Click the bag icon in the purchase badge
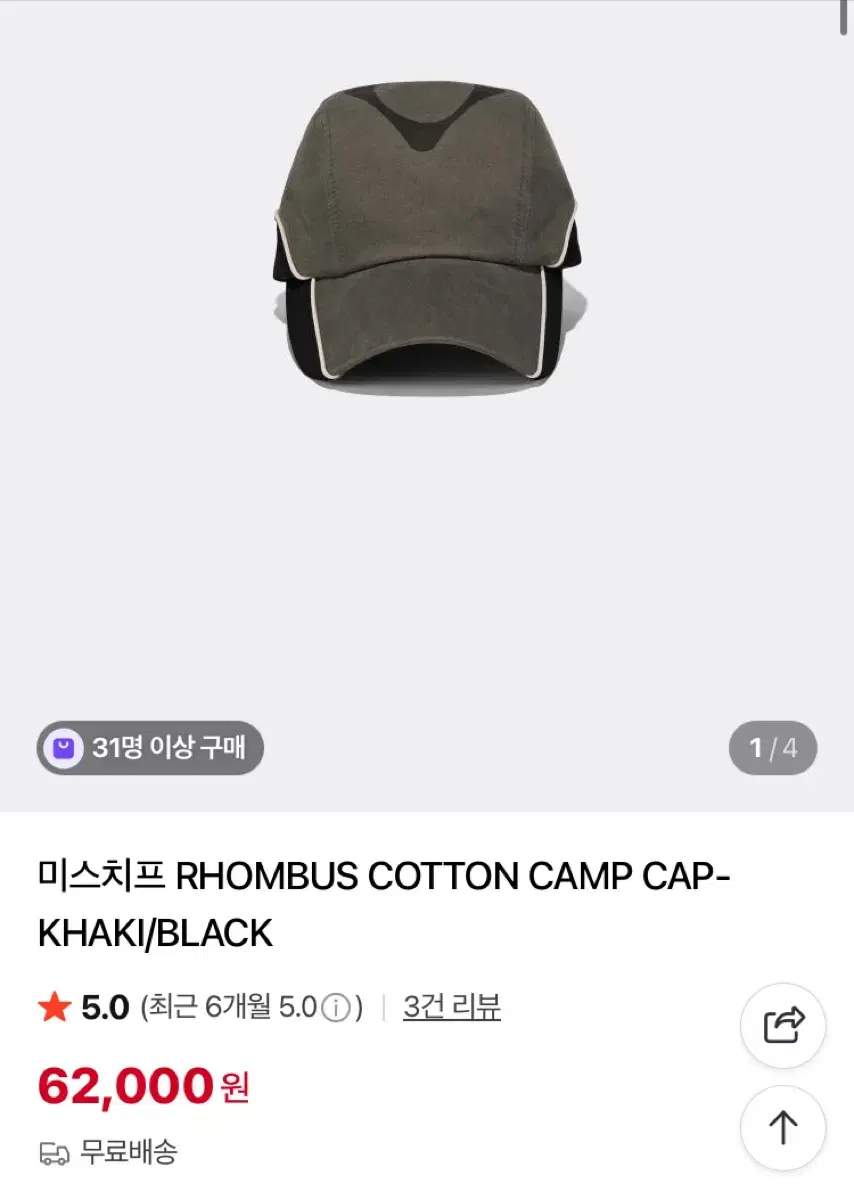 pyautogui.click(x=63, y=747)
